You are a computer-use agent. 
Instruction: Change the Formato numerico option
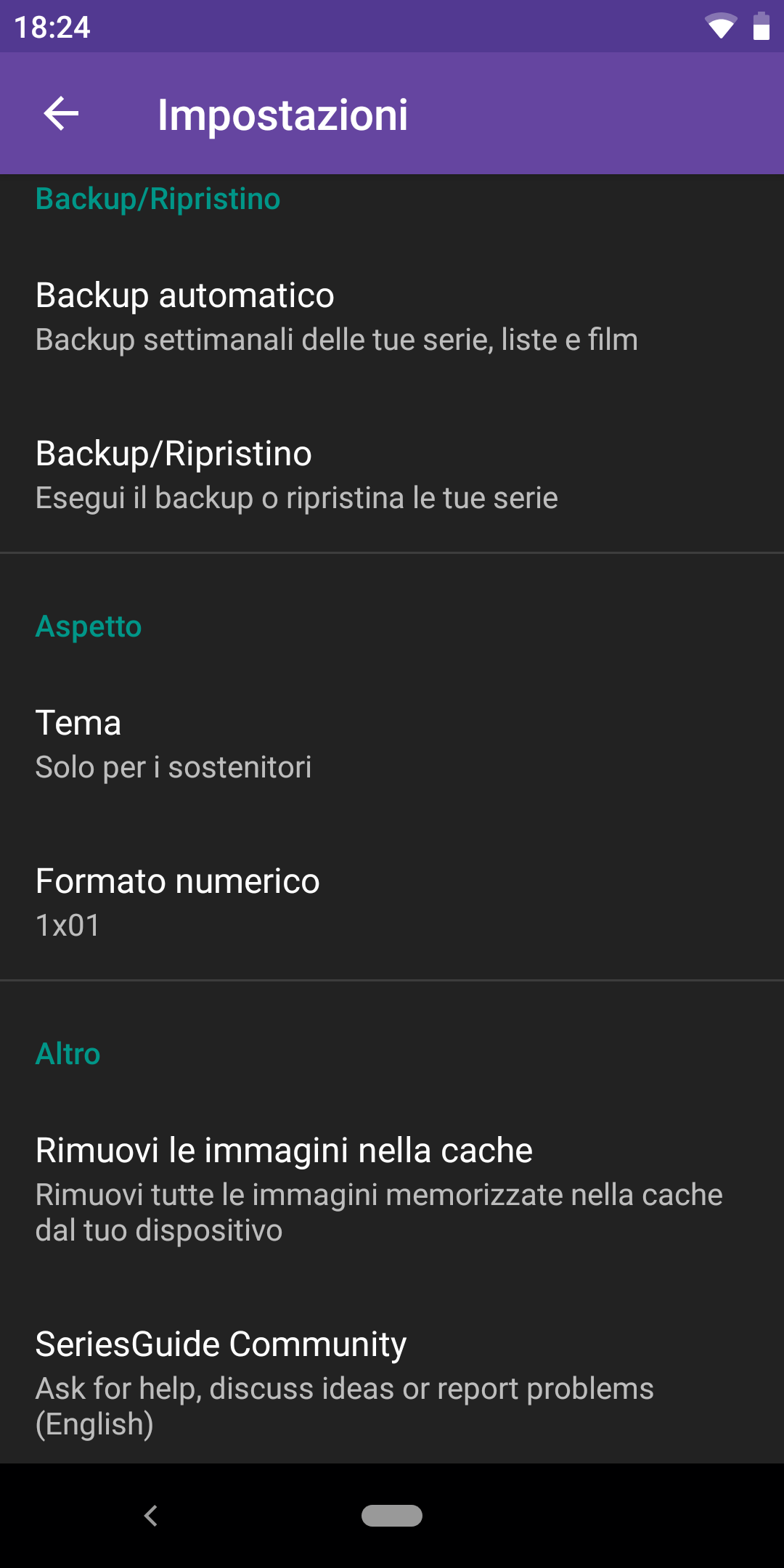tap(392, 902)
